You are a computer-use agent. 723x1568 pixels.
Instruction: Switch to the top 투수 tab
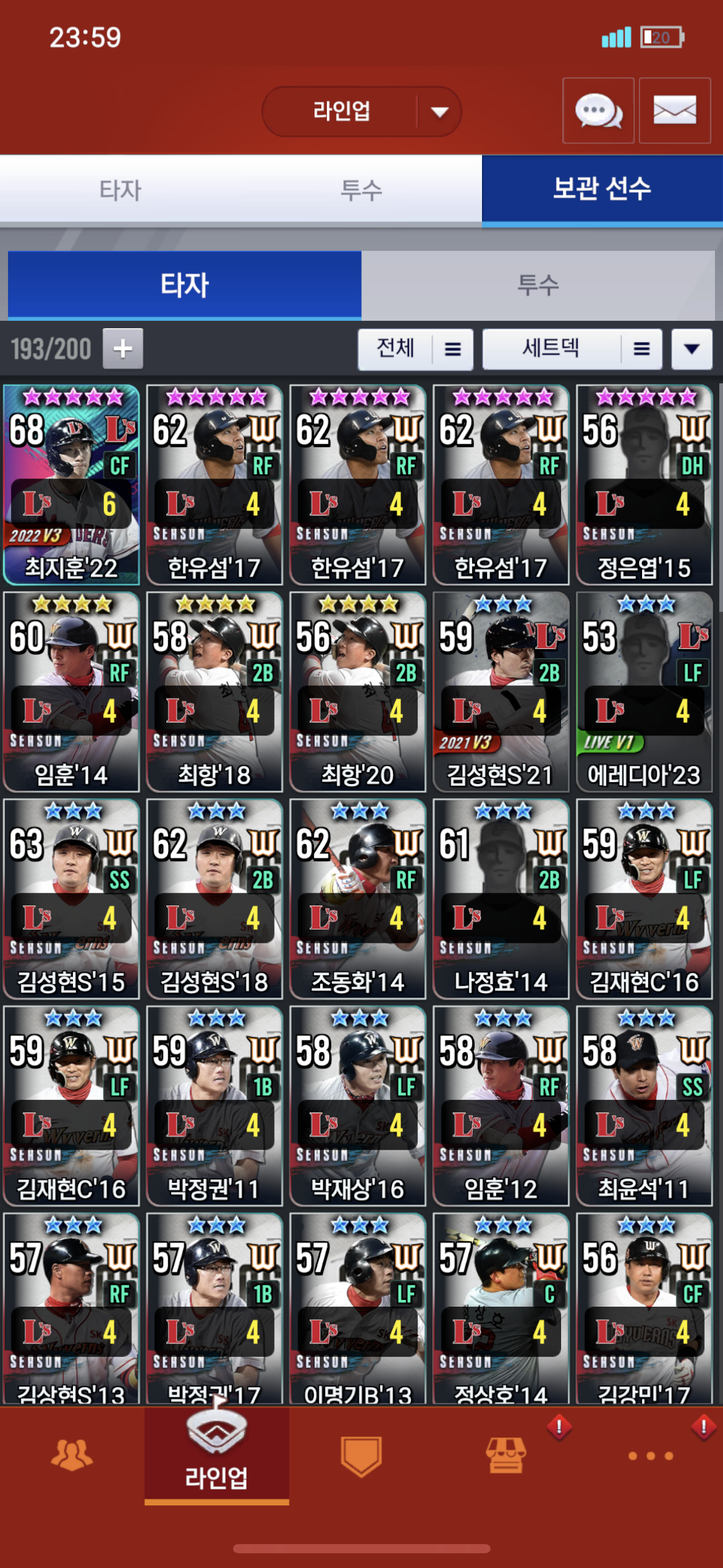tap(361, 190)
